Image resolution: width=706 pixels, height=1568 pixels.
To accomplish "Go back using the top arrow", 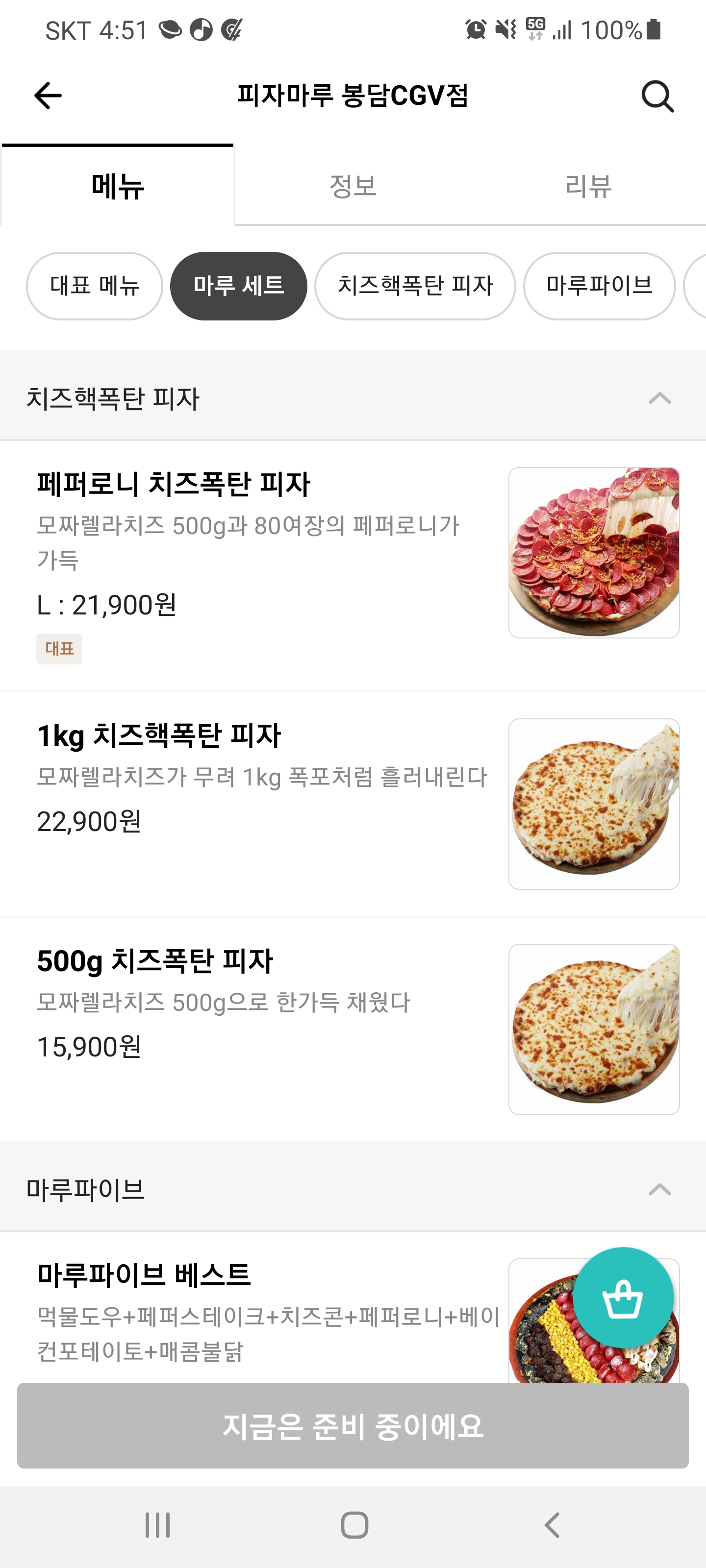I will click(48, 96).
